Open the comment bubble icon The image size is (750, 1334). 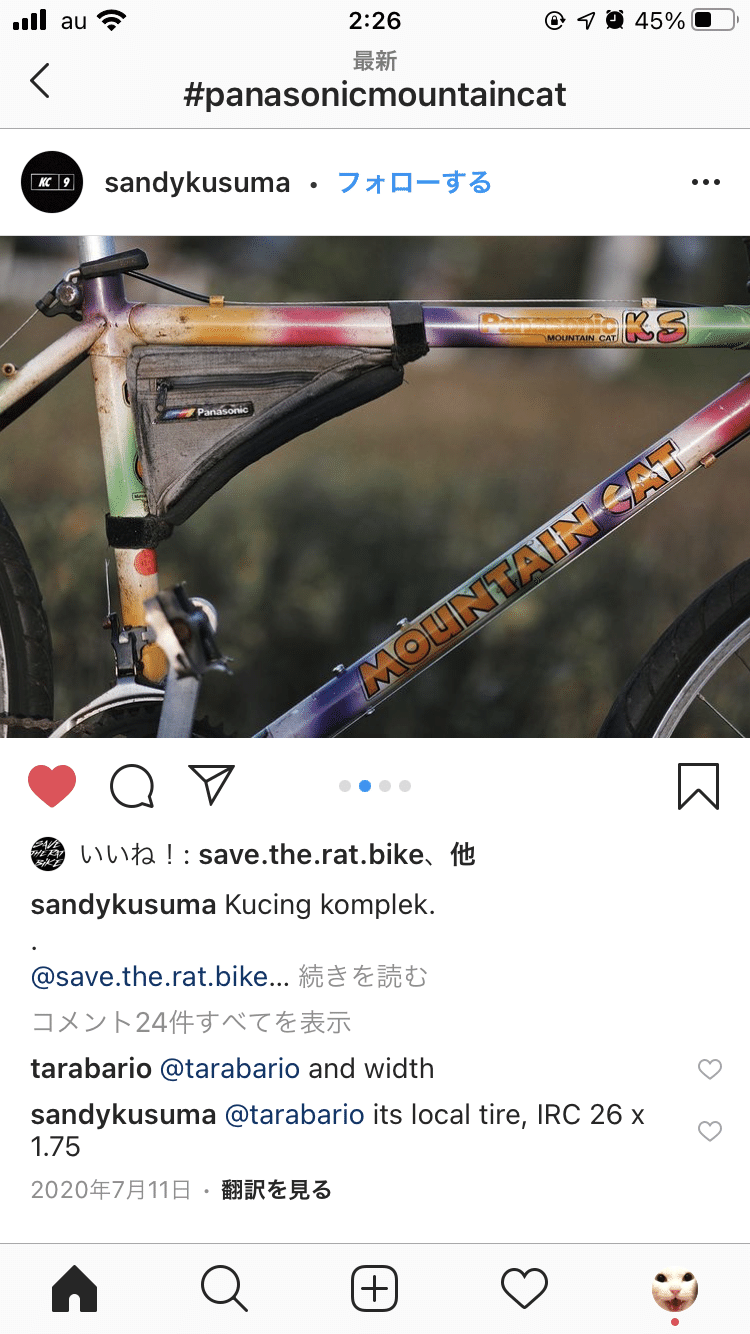[x=132, y=786]
